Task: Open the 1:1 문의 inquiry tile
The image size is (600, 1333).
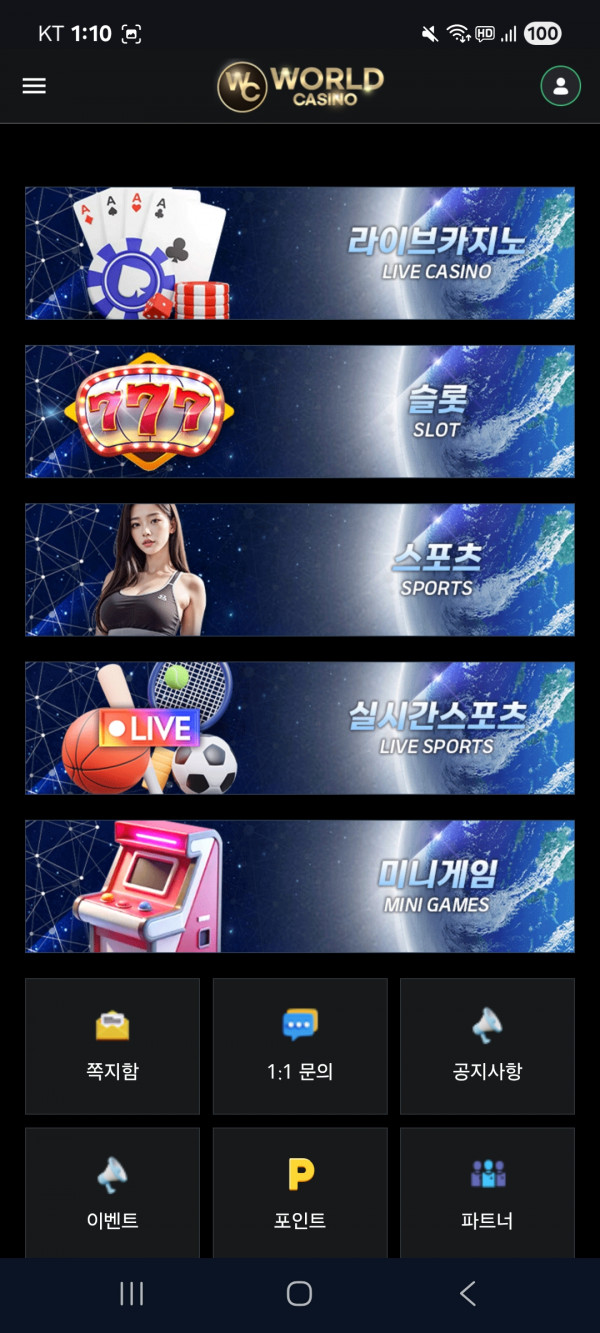Action: [x=300, y=1046]
